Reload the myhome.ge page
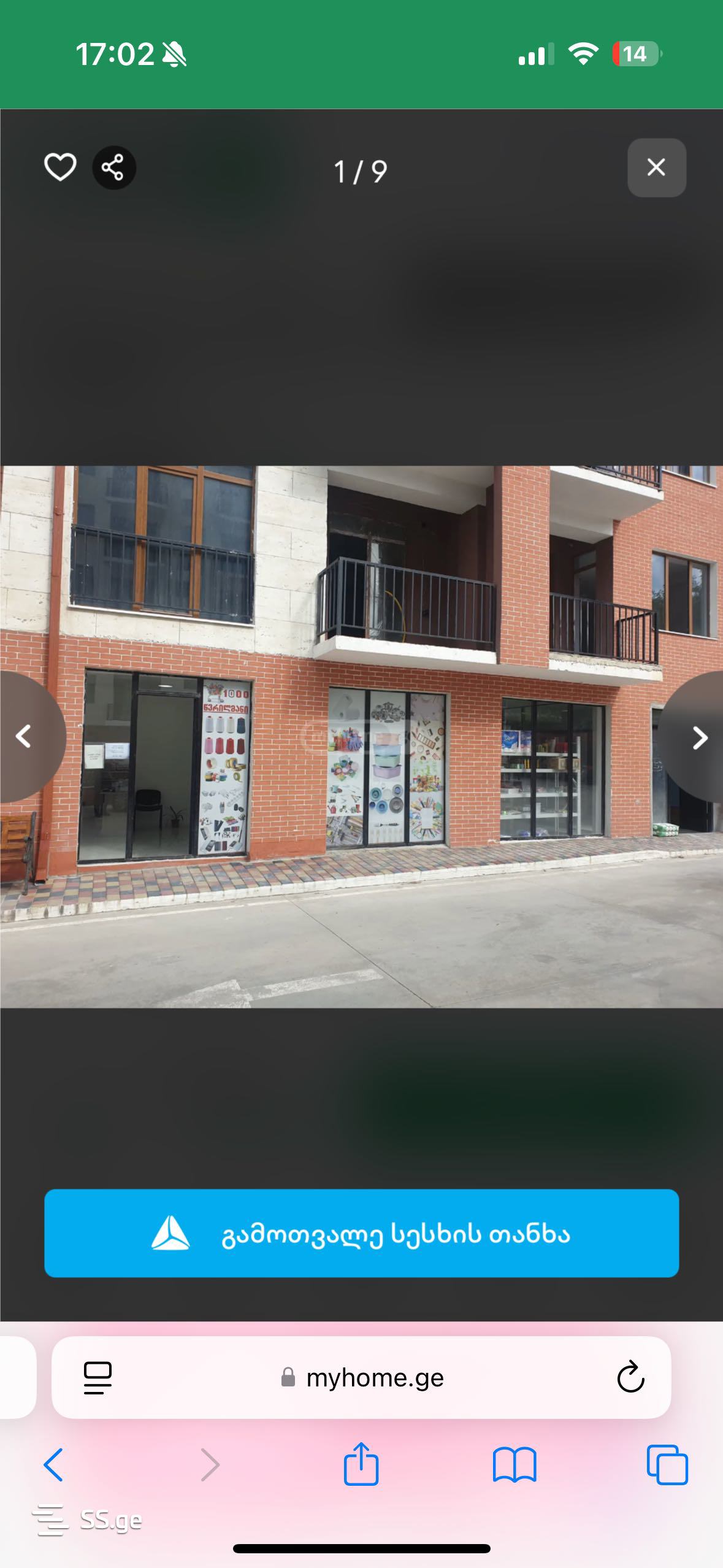This screenshot has height=1568, width=723. tap(630, 1378)
